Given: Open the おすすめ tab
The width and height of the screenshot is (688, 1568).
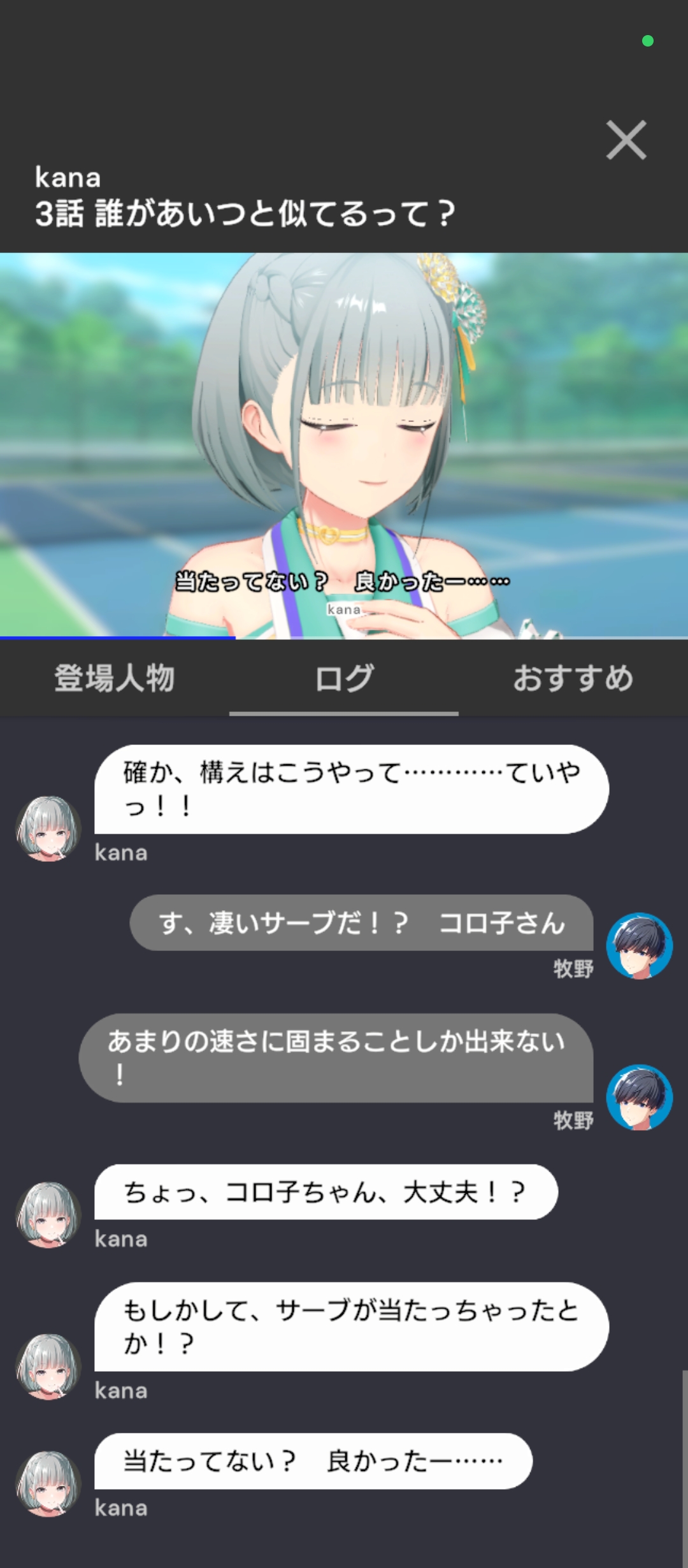Looking at the screenshot, I should [x=573, y=678].
